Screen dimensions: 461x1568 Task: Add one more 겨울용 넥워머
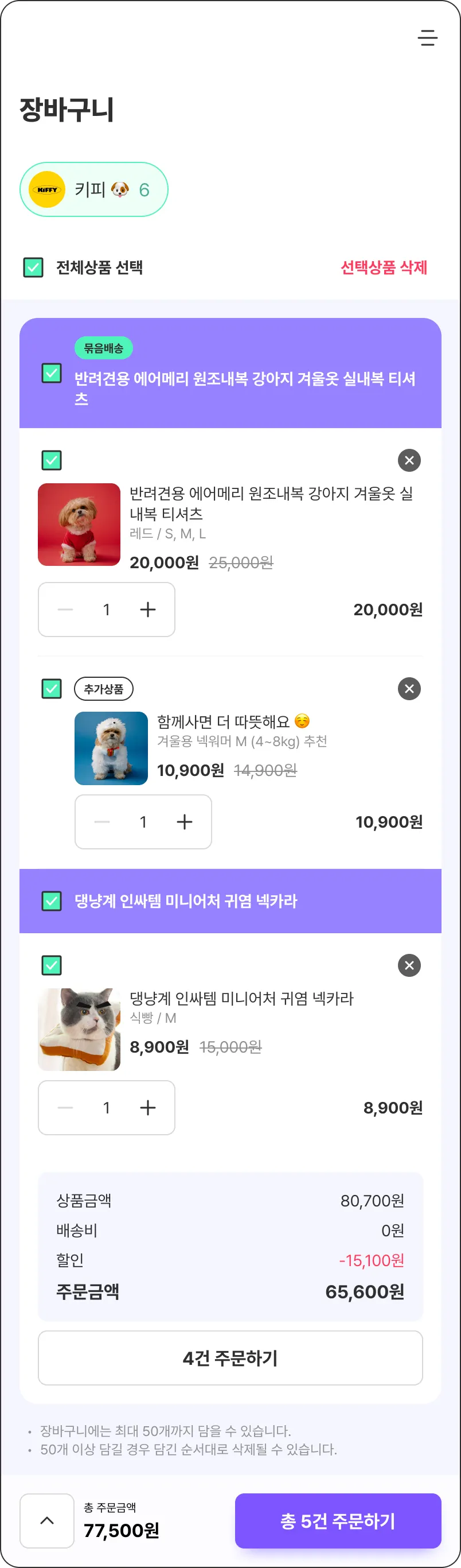click(x=184, y=822)
